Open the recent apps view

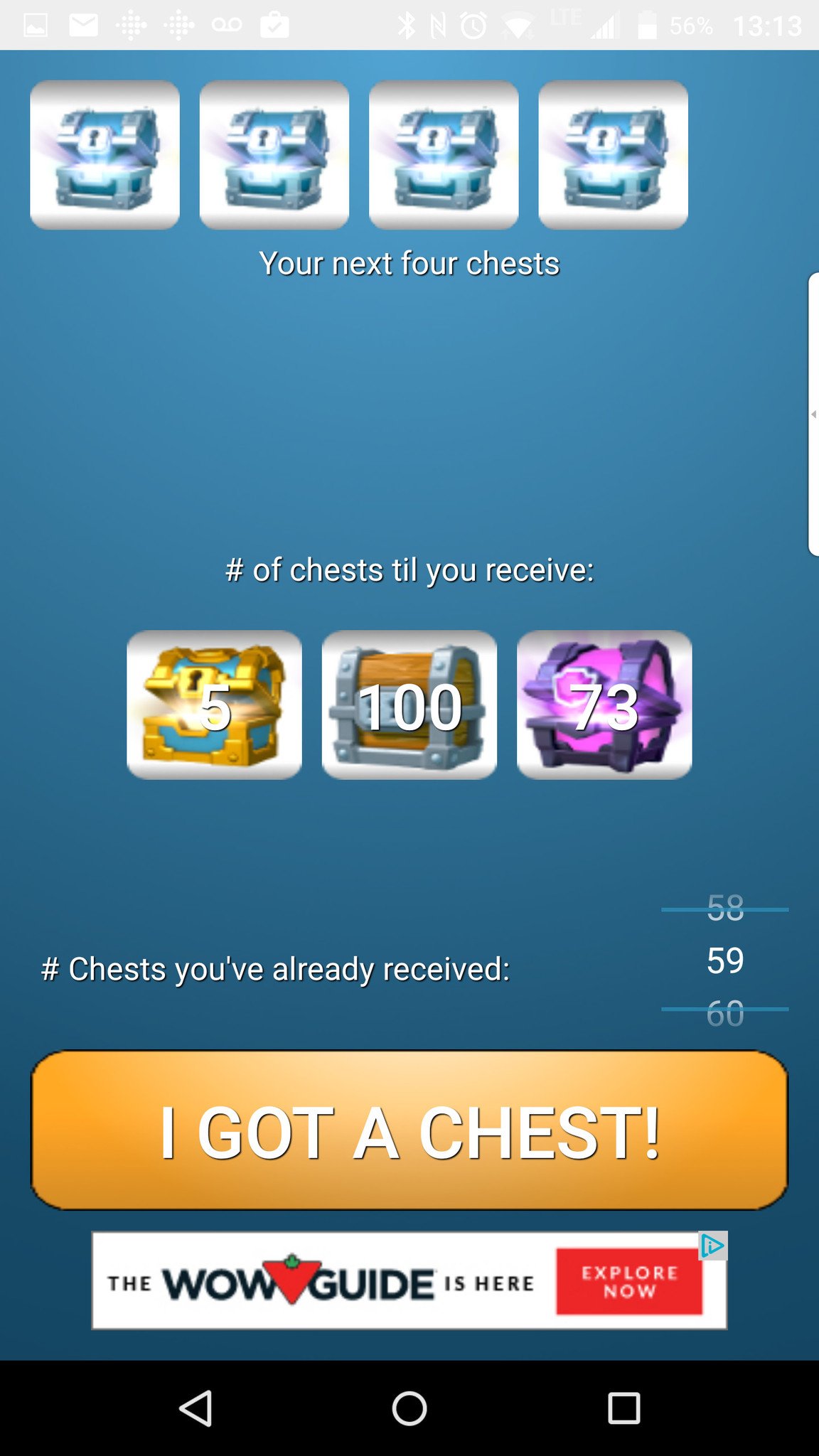(623, 1408)
